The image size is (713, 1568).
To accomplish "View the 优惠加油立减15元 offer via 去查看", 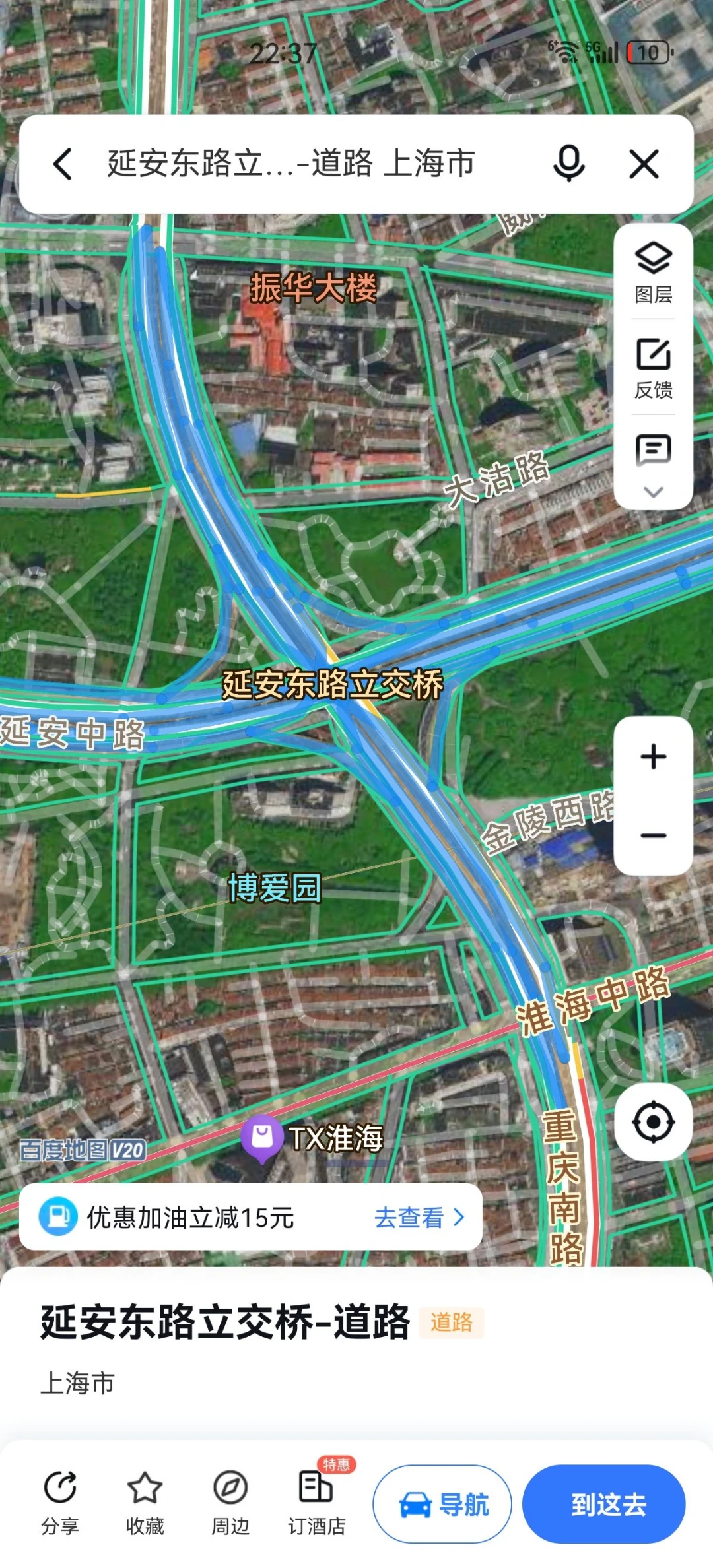I will (420, 1218).
